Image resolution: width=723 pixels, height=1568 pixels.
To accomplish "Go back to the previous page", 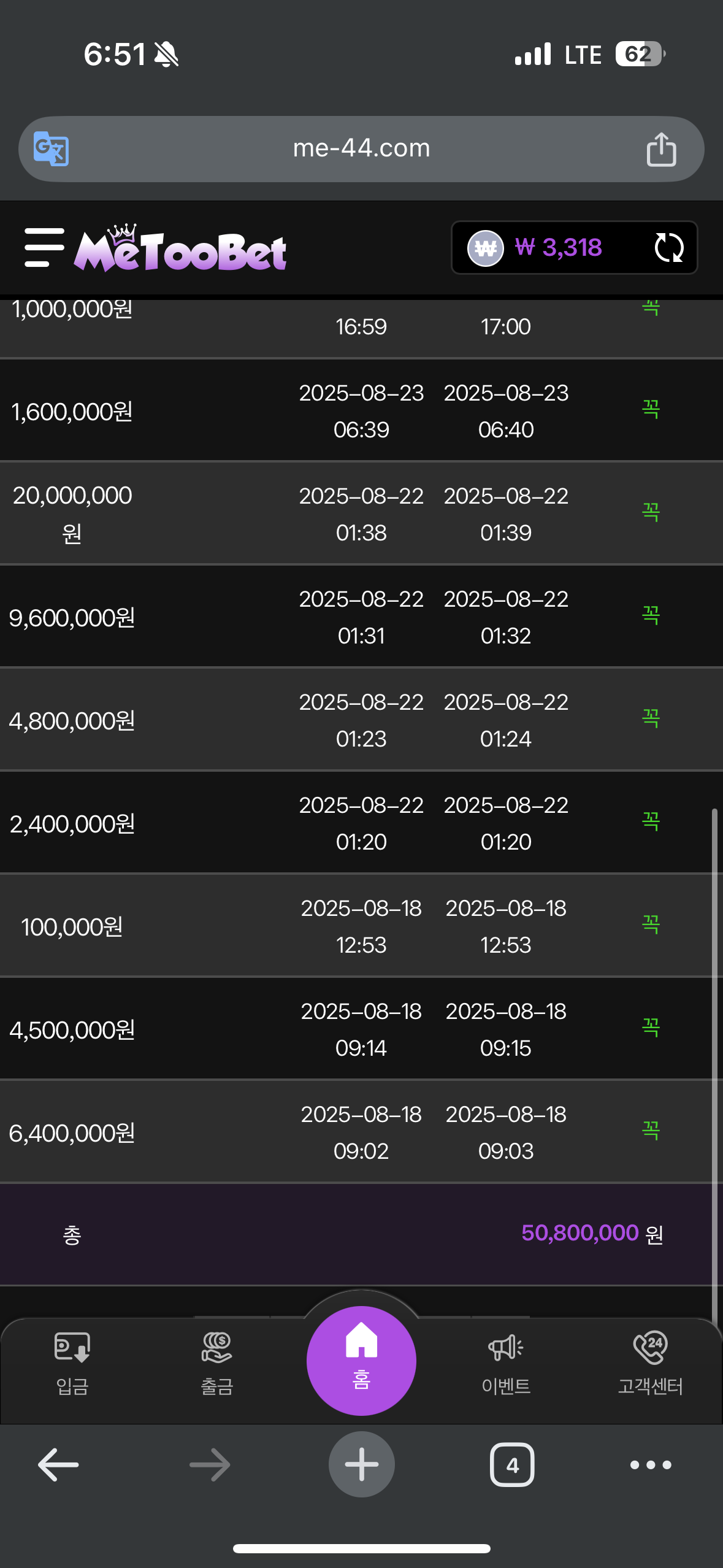I will click(58, 1464).
